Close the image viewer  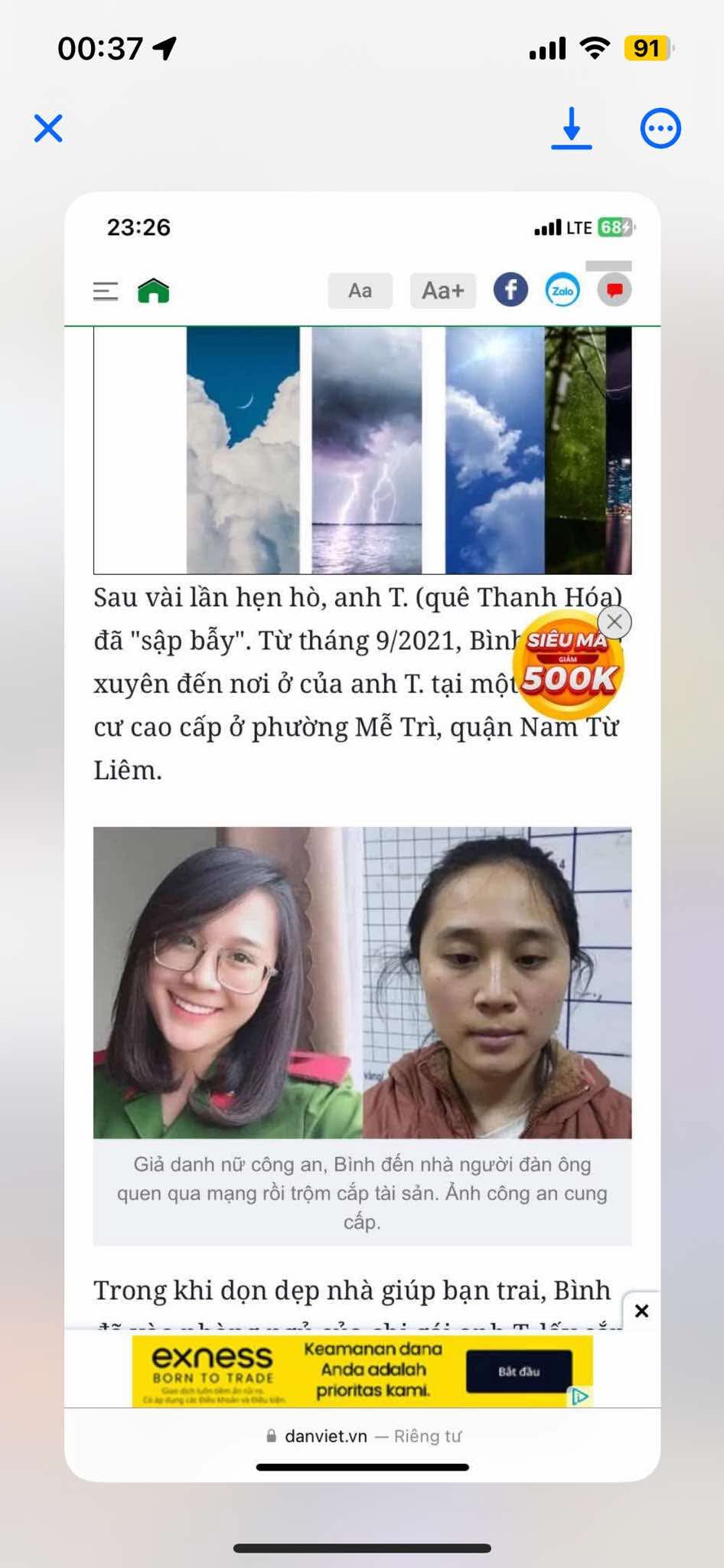point(48,129)
